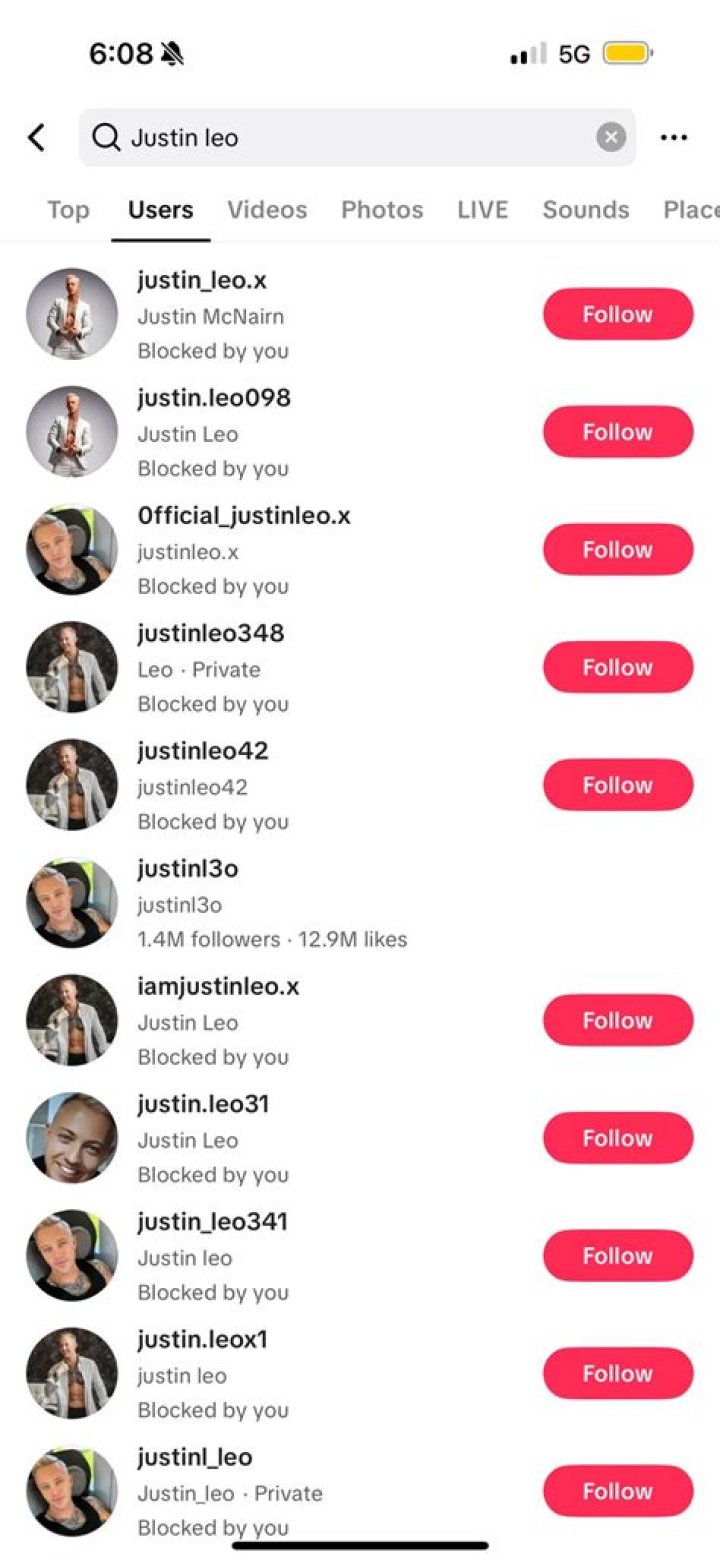Go back using the back arrow

(x=37, y=137)
